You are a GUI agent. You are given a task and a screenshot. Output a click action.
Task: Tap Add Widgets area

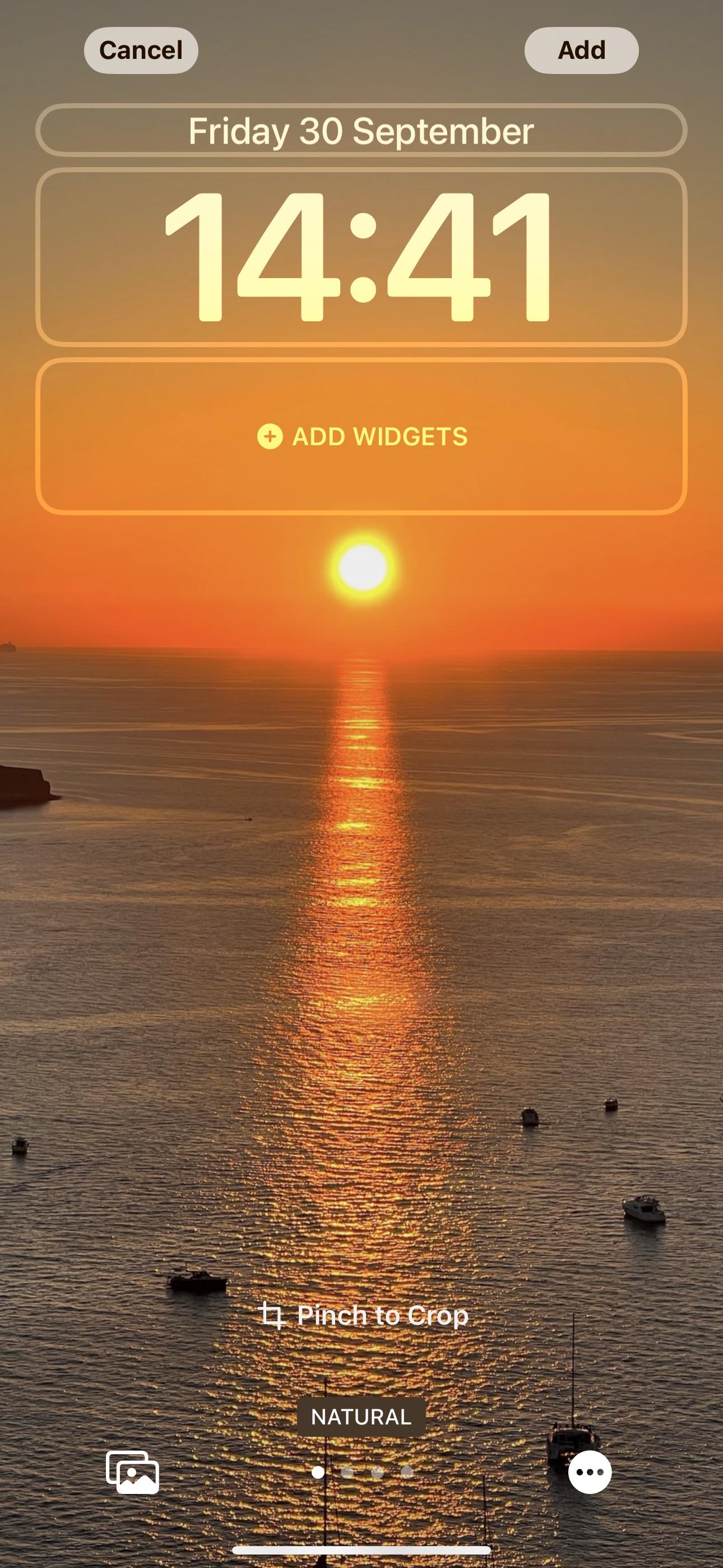coord(361,436)
